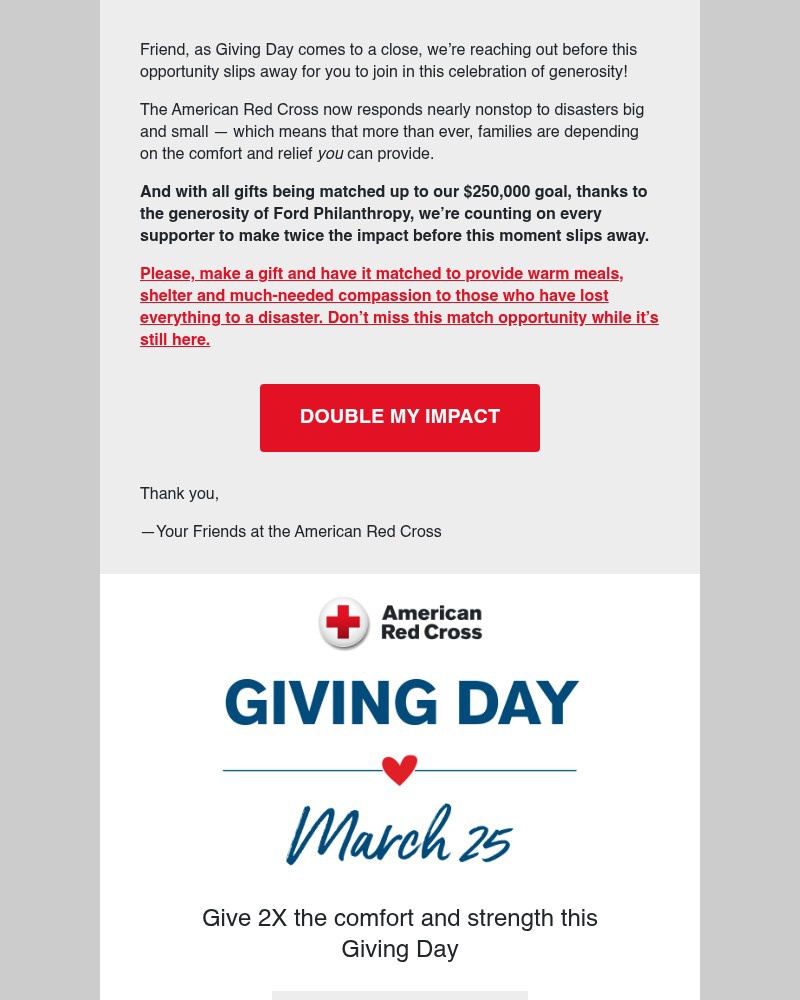Viewport: 800px width, 1000px height.
Task: Open the make a gift matched donation link
Action: (381, 273)
